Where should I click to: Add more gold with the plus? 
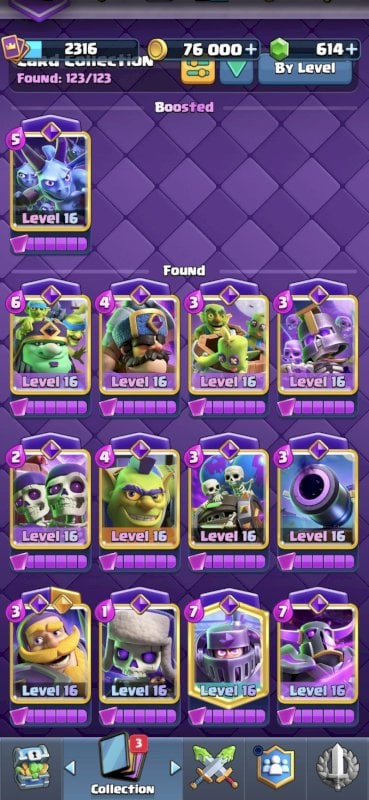(x=250, y=49)
